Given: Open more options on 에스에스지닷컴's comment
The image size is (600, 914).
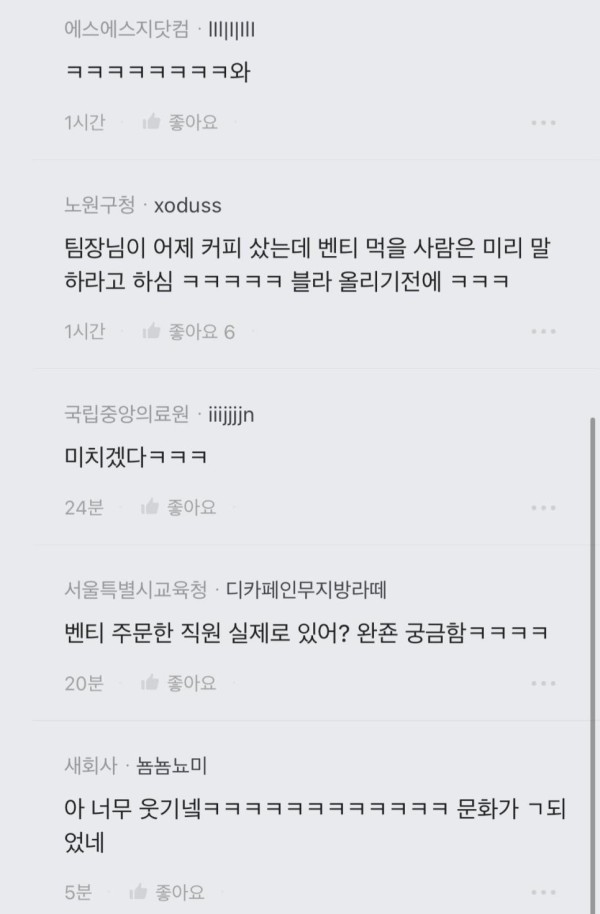Looking at the screenshot, I should 543,123.
